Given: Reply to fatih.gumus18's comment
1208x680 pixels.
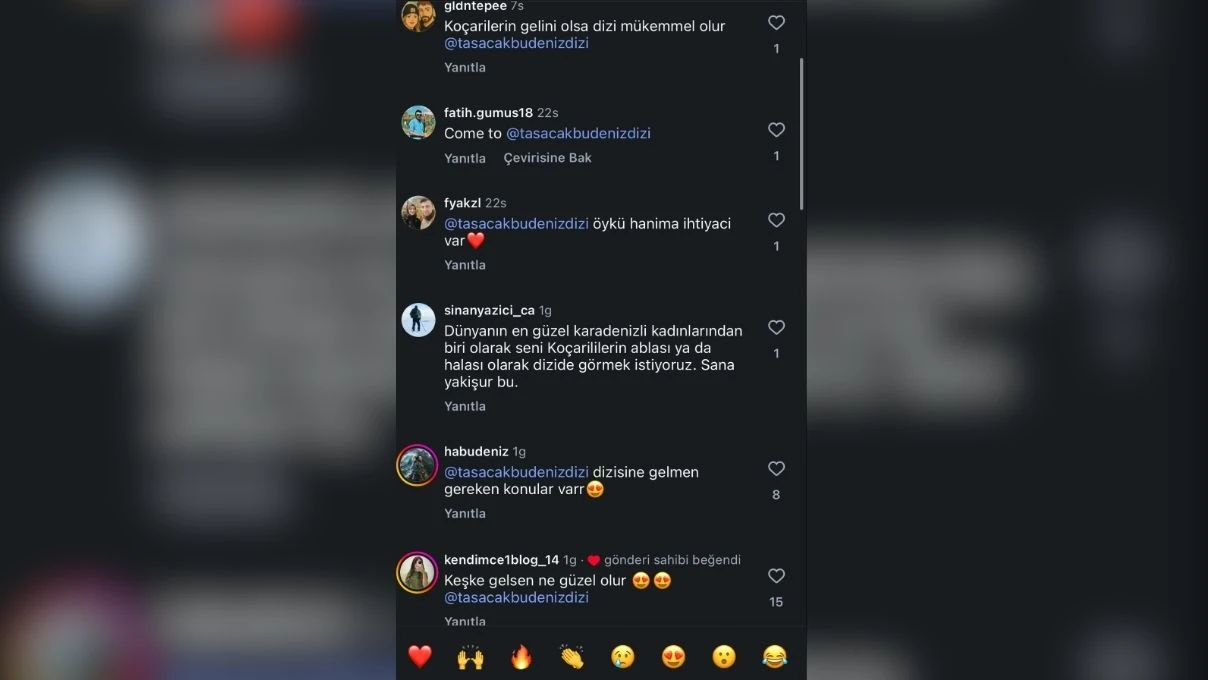Looking at the screenshot, I should pyautogui.click(x=465, y=158).
